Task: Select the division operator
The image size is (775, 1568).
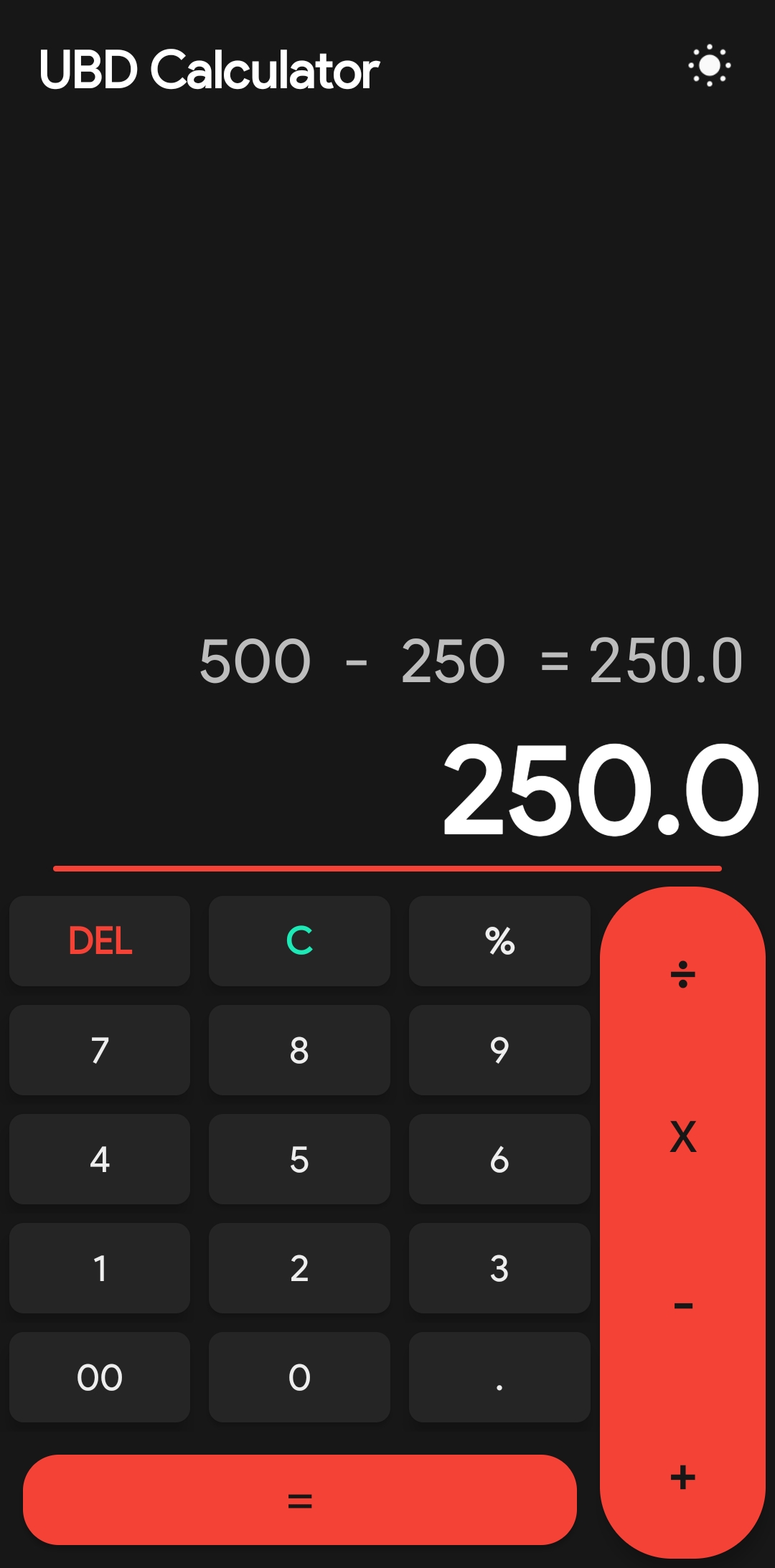Action: coord(682,974)
